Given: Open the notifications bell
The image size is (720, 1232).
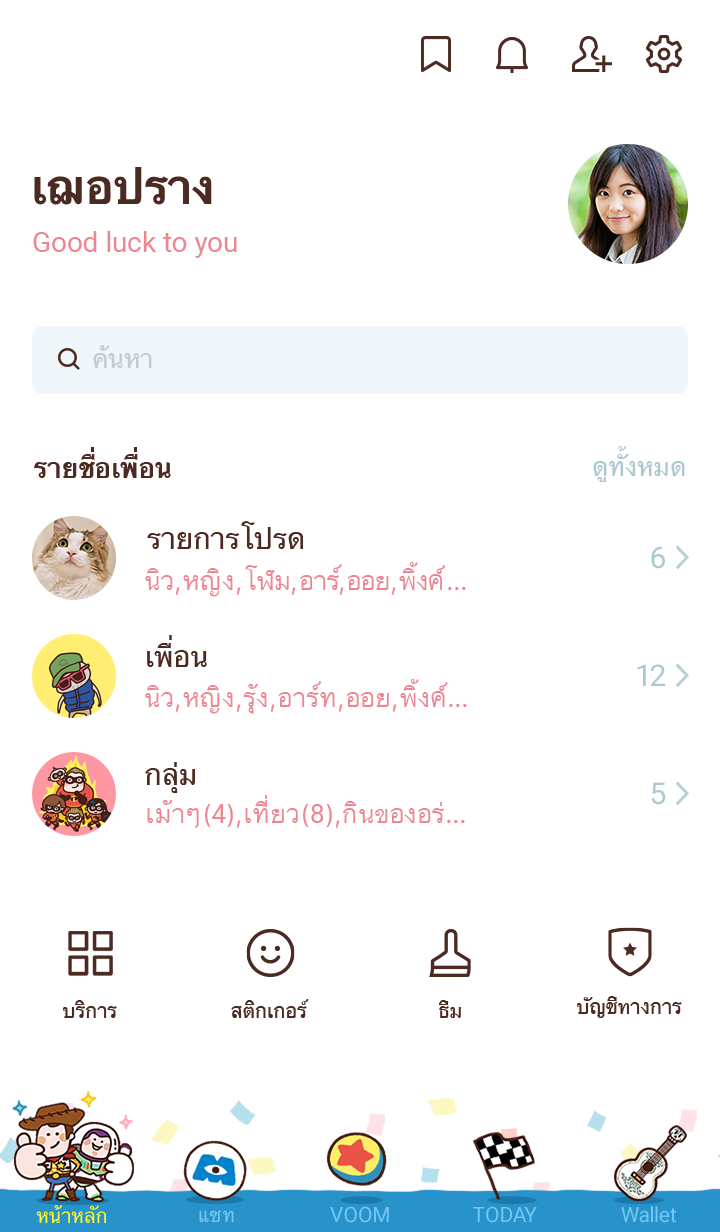Looking at the screenshot, I should click(x=512, y=54).
